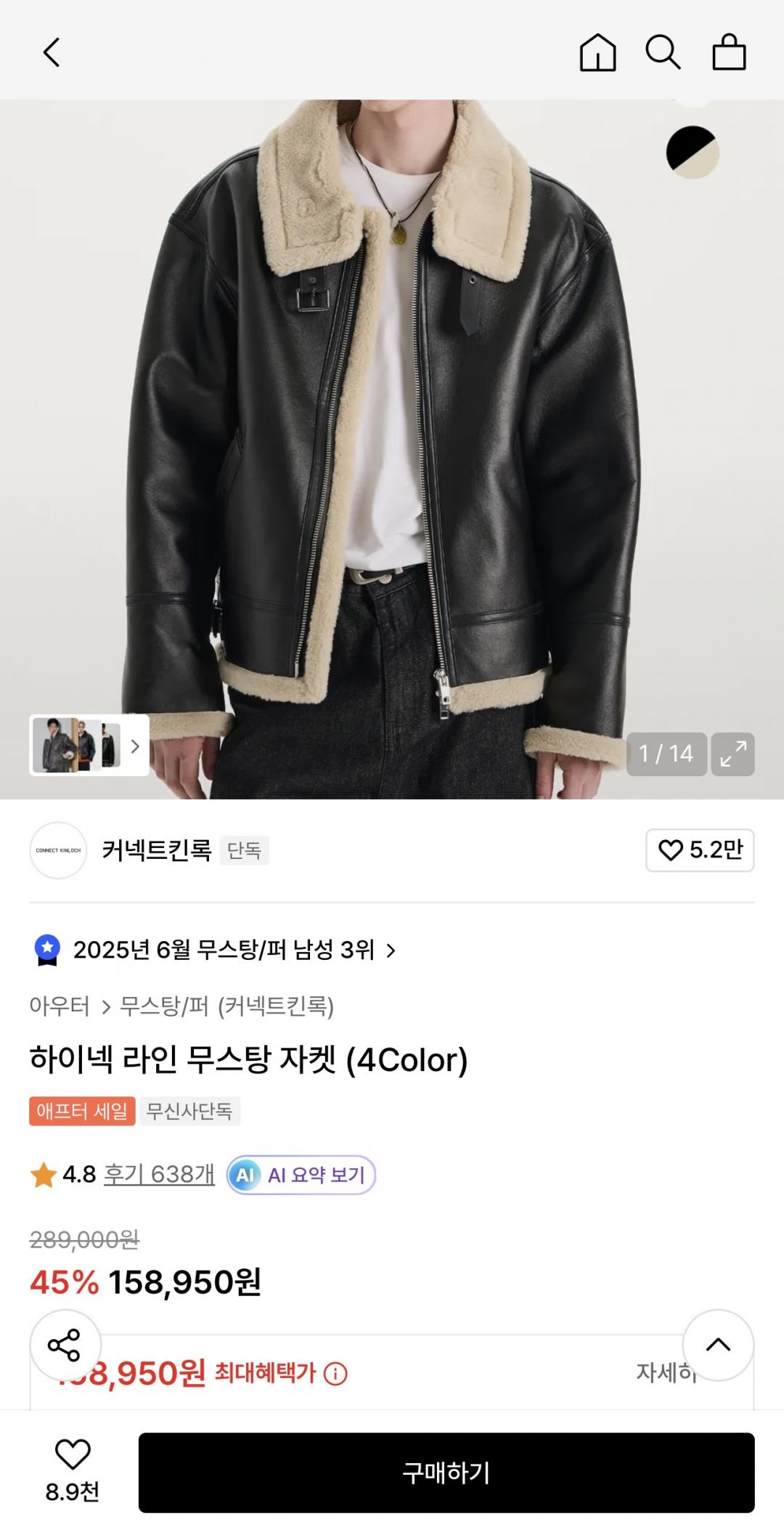The height and width of the screenshot is (1527, 784).
Task: Open the 아우터 category breadcrumb
Action: tap(60, 1006)
